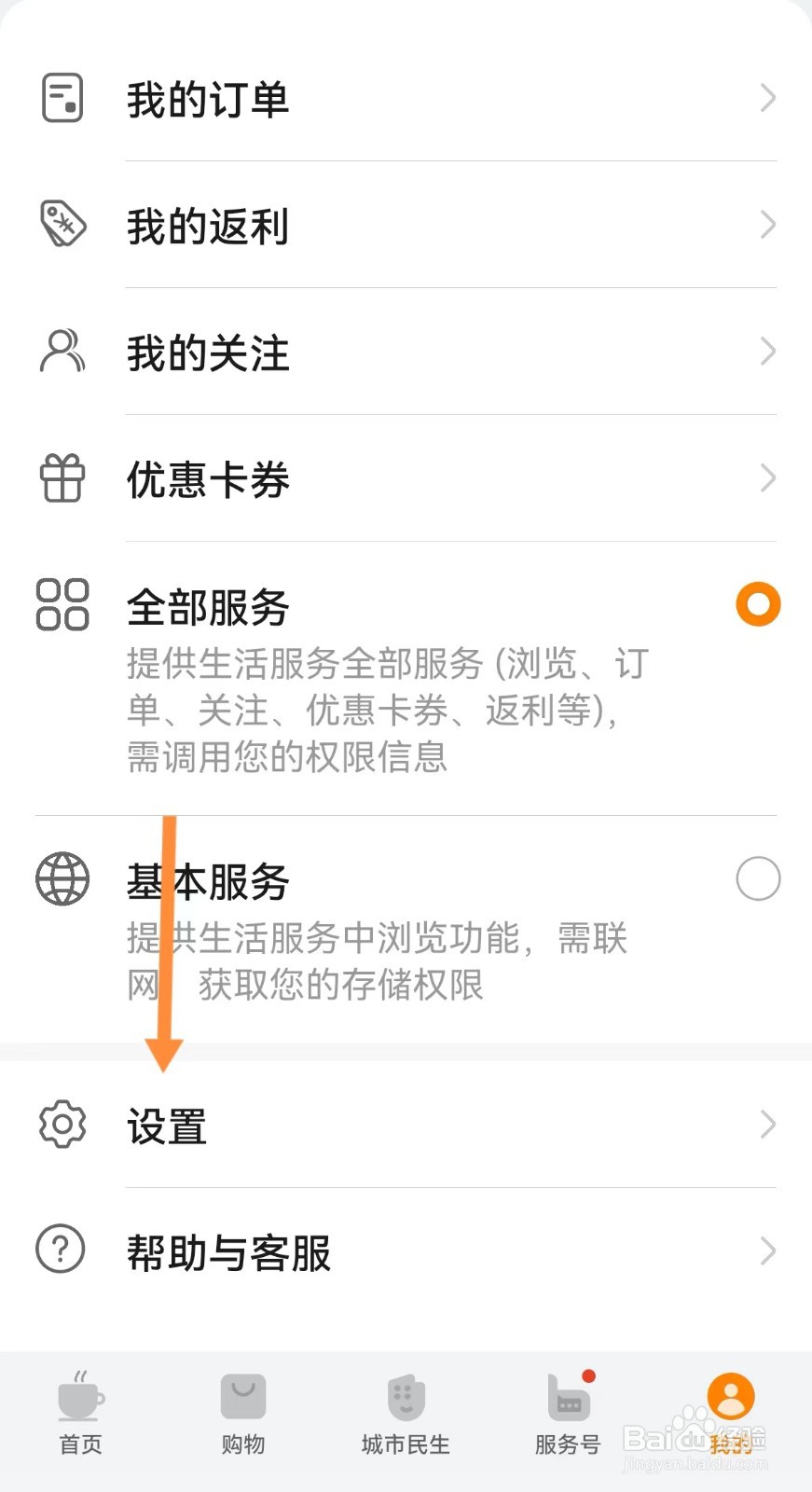Click the 优惠卡券 gift icon
Screen dimensions: 812x1492
tap(62, 477)
